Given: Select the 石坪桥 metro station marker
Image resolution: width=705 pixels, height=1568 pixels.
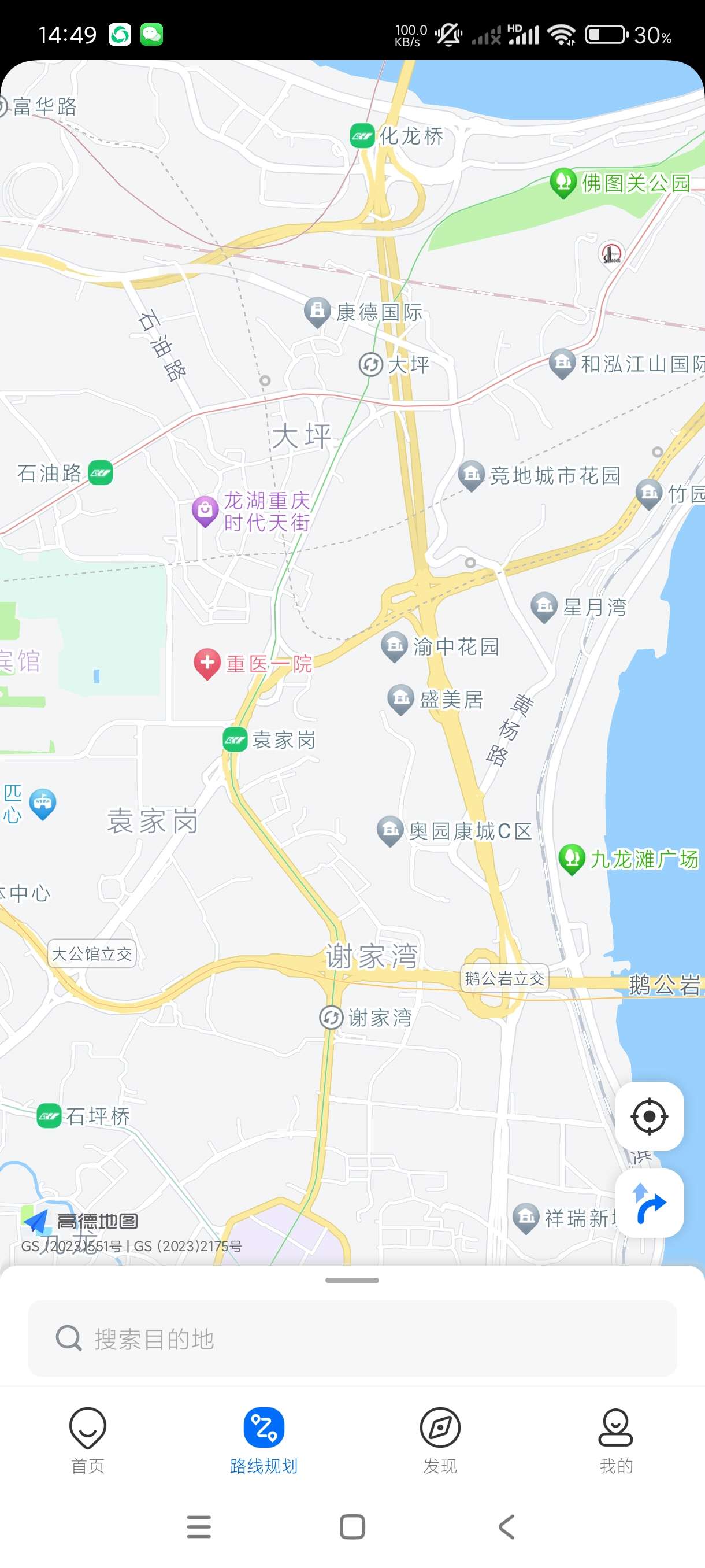Looking at the screenshot, I should coord(49,1116).
